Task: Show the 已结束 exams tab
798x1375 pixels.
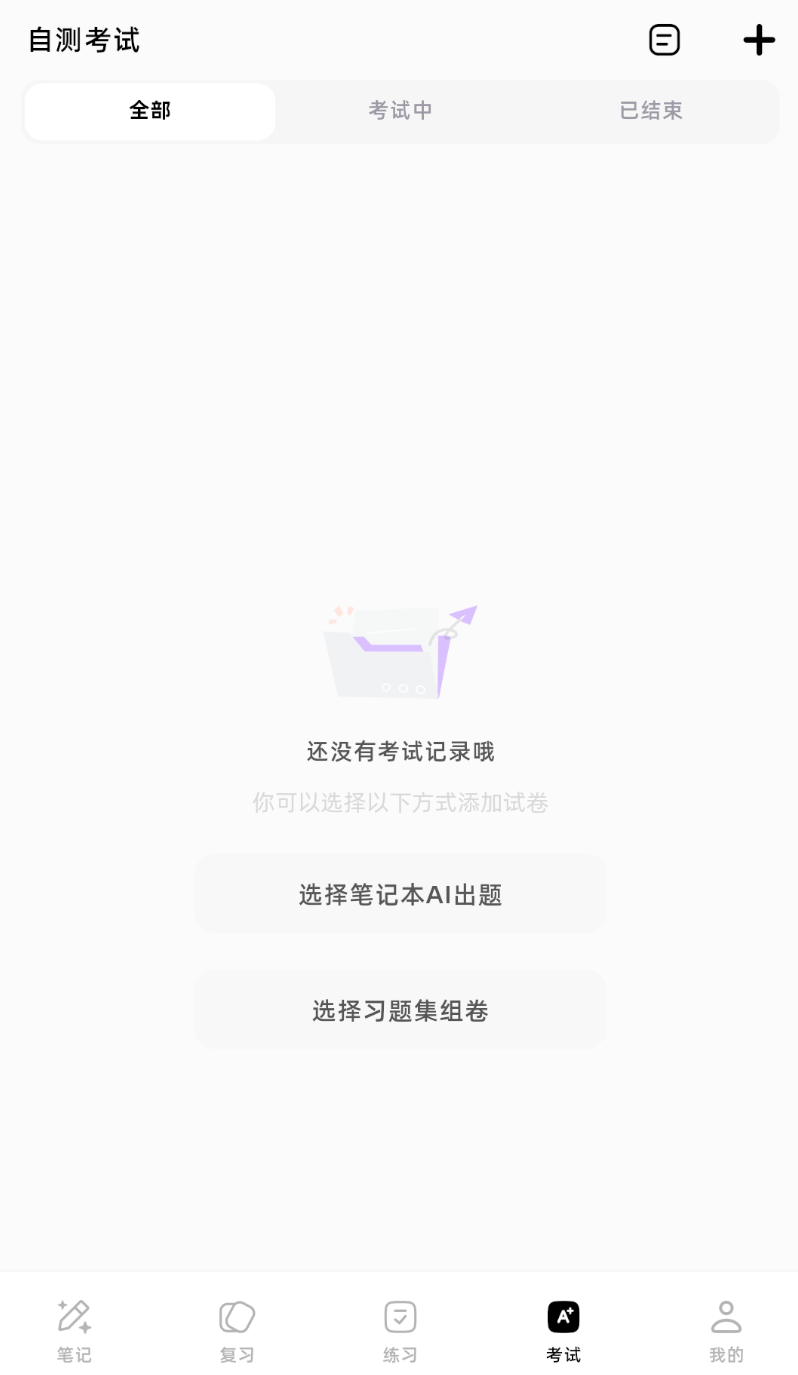Action: [x=651, y=111]
